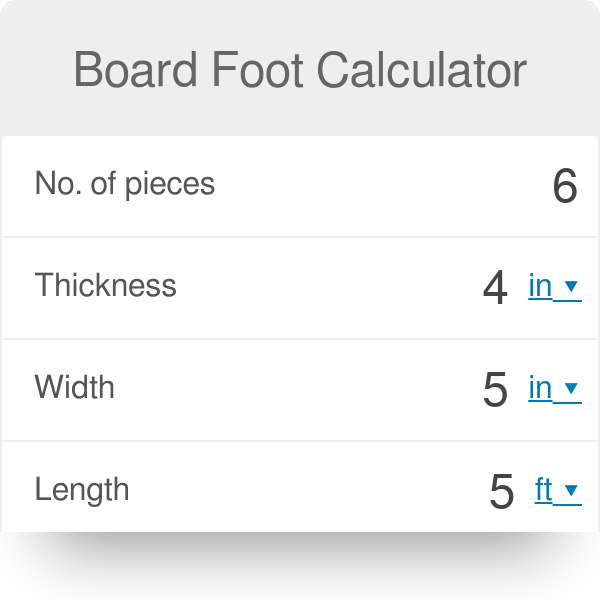600x600 pixels.
Task: Open the Length unit dropdown showing ft
Action: [x=557, y=491]
